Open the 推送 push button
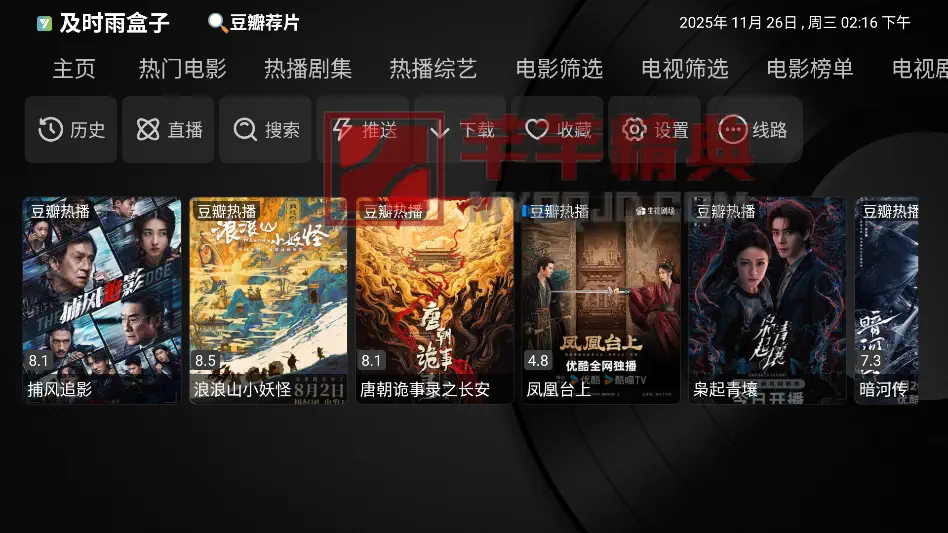Screen dimensions: 948x533 (x=363, y=130)
